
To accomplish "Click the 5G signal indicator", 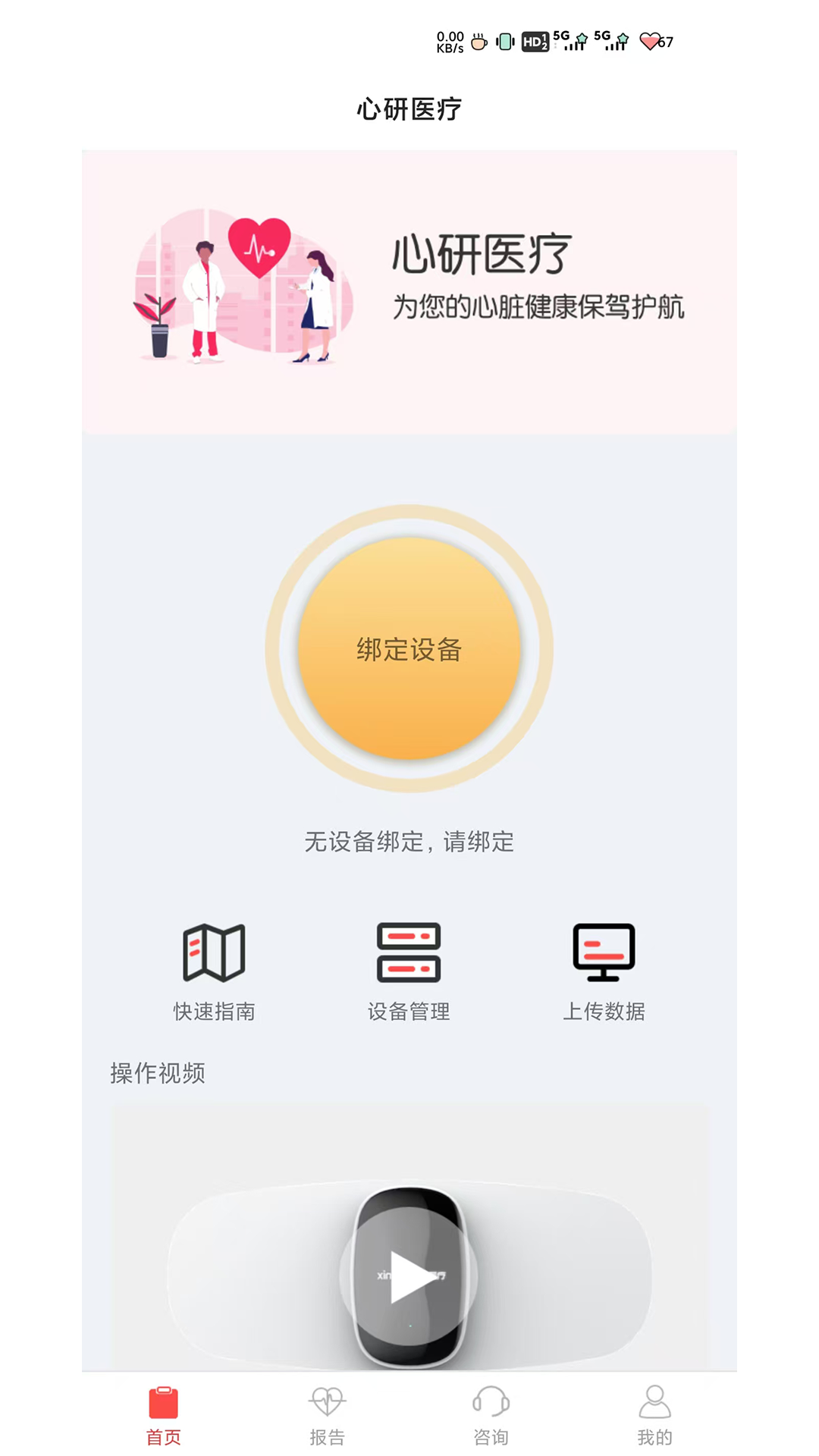I will tap(567, 43).
